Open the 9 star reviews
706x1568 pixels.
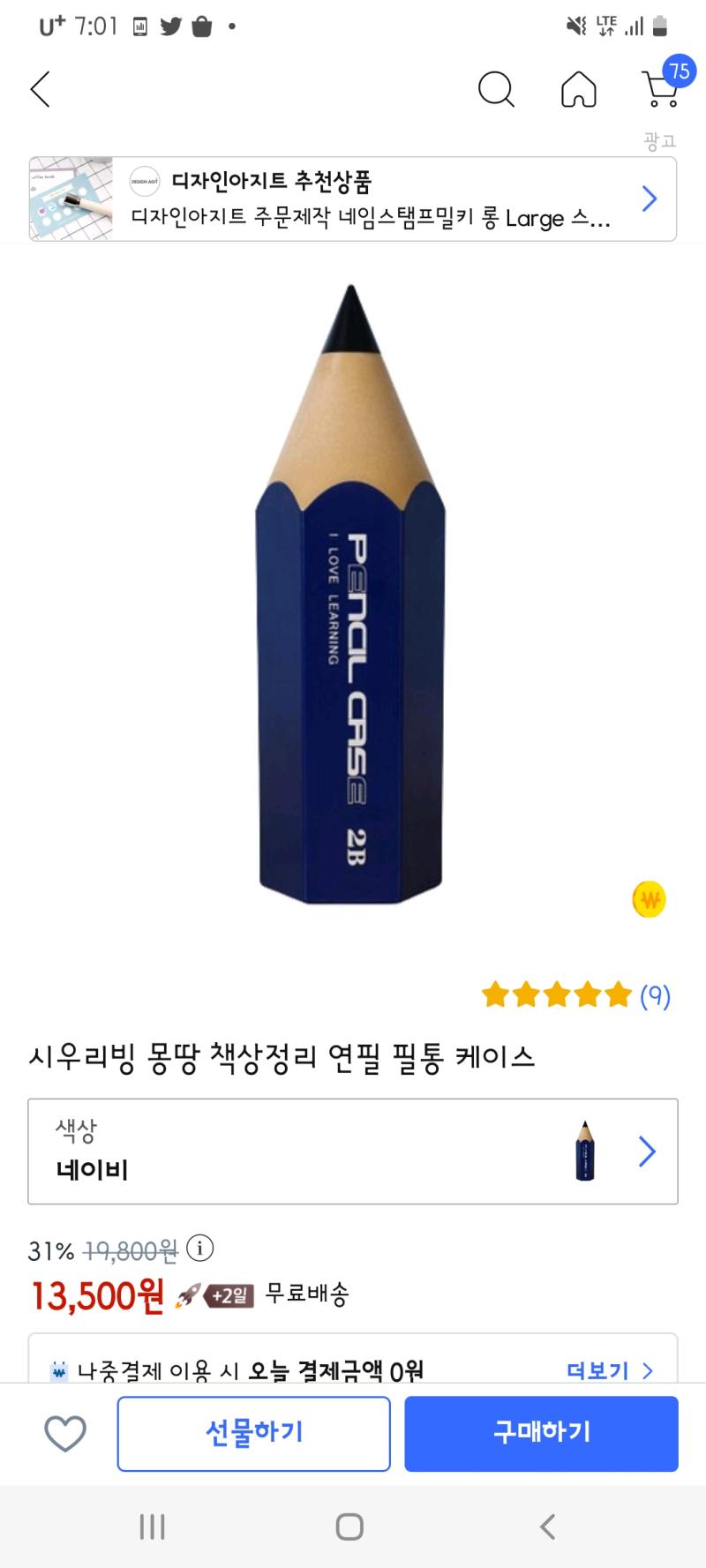pos(576,995)
